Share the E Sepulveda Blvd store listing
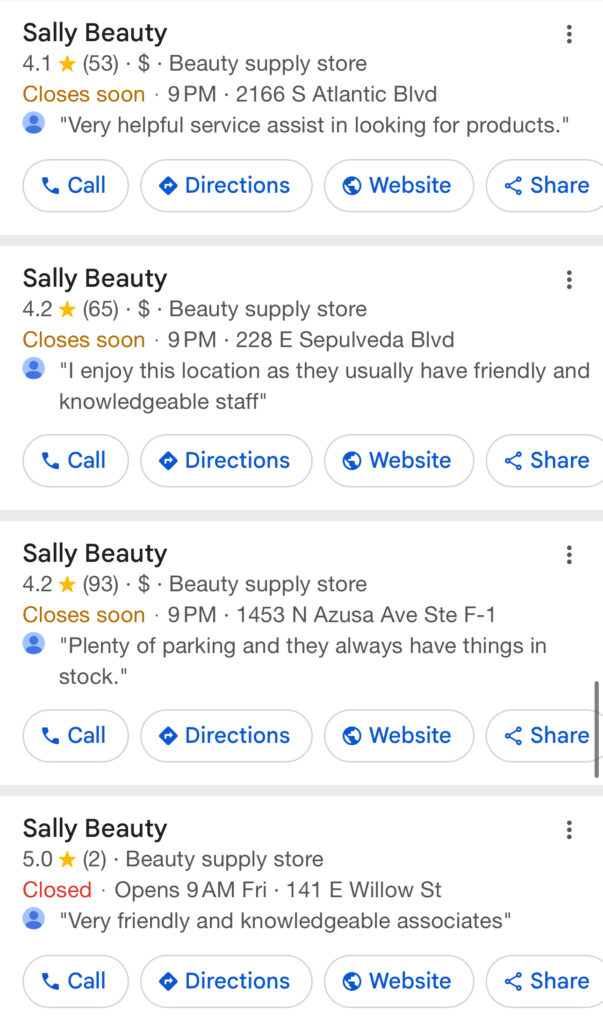Image resolution: width=603 pixels, height=1024 pixels. pos(546,460)
